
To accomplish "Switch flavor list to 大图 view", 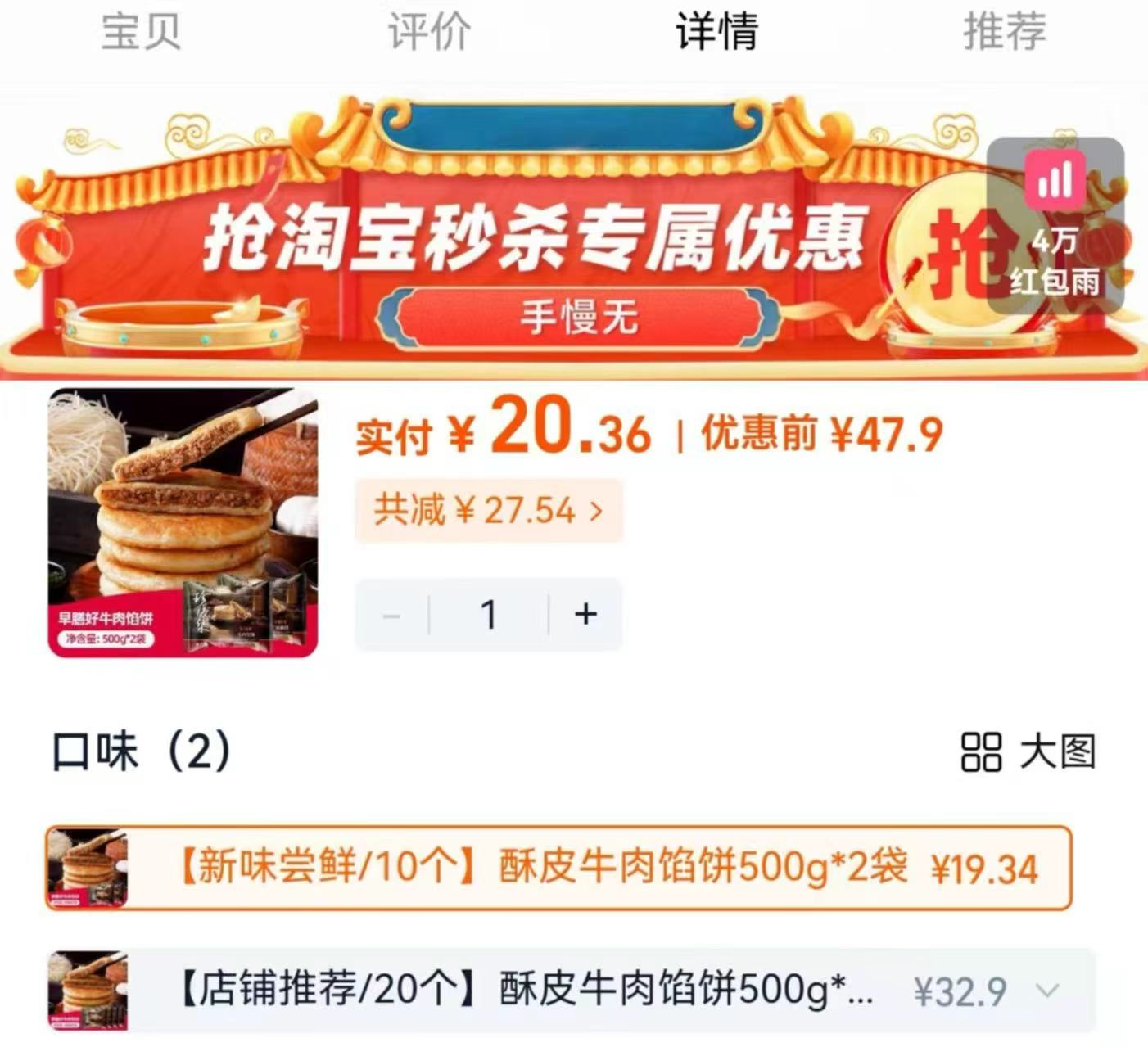I will pyautogui.click(x=1028, y=751).
